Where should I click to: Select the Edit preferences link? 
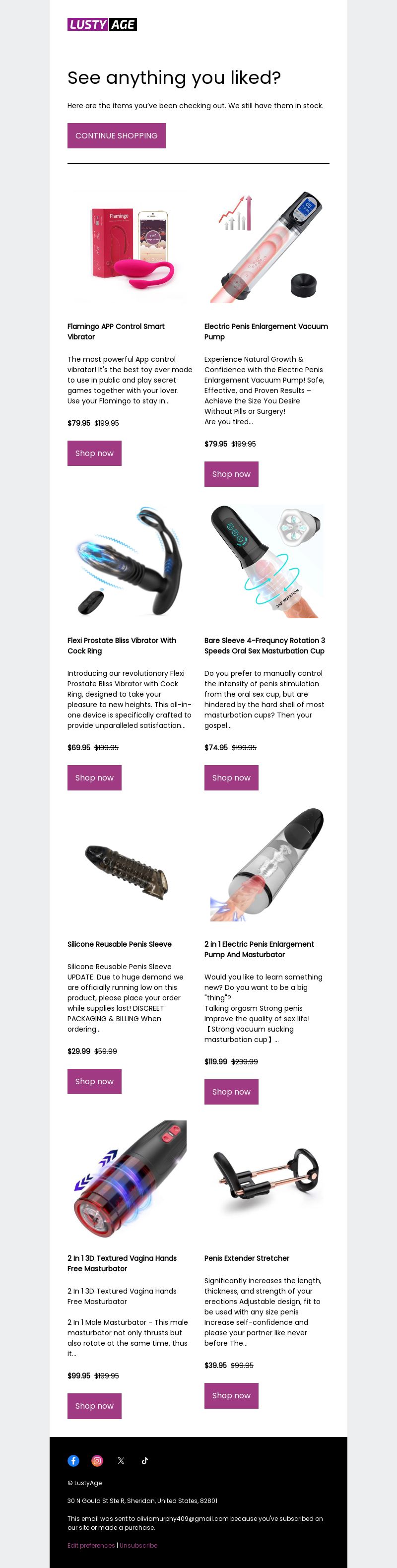91,1546
